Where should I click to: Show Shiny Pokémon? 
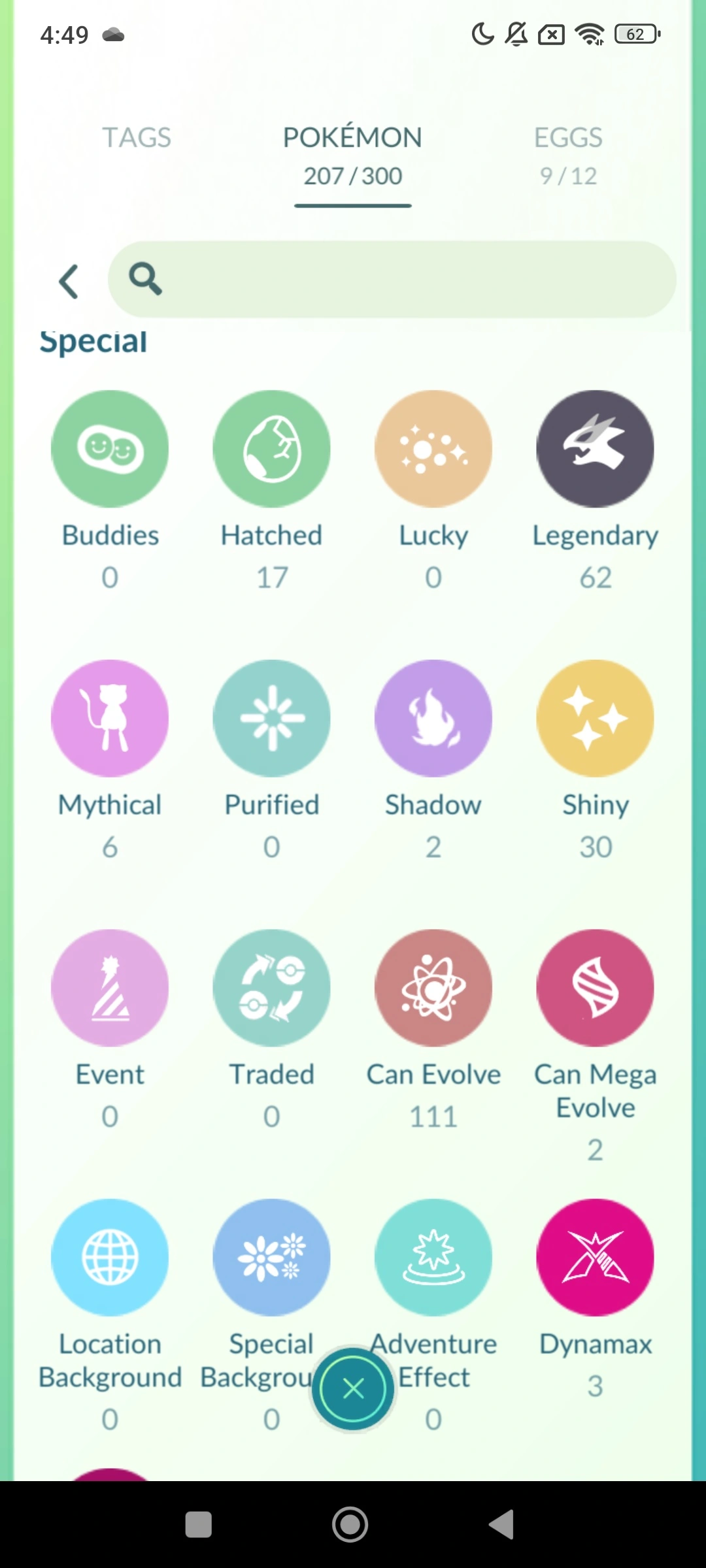[595, 719]
